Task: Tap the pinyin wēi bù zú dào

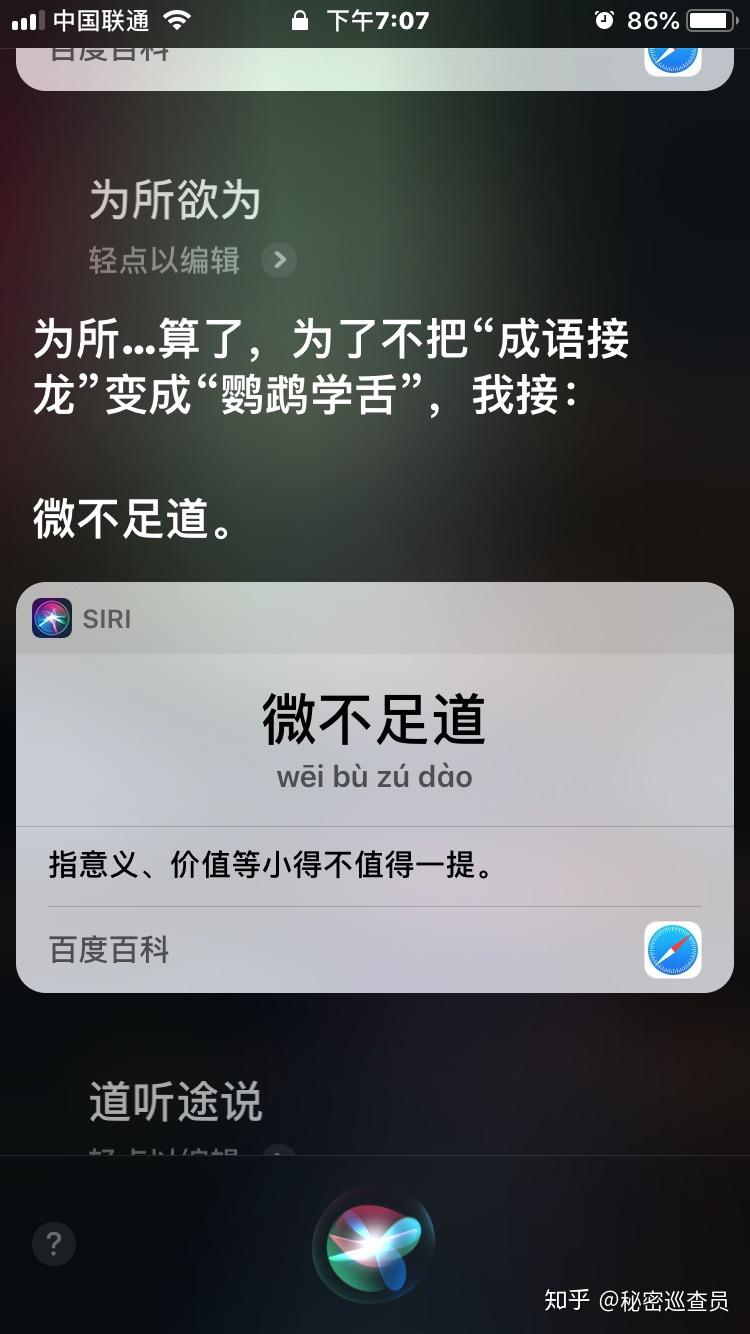Action: pos(375,776)
